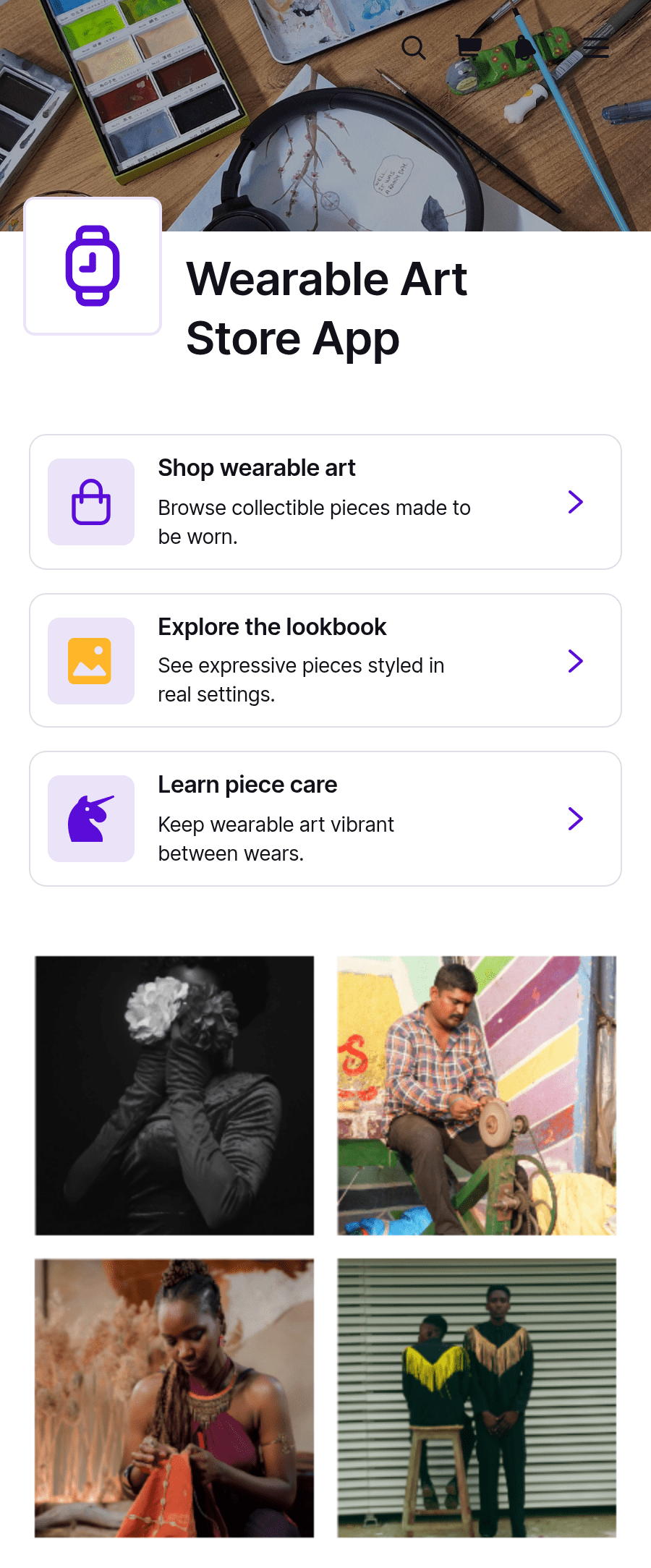This screenshot has height=1568, width=651.
Task: Open the hamburger menu
Action: coord(595,48)
